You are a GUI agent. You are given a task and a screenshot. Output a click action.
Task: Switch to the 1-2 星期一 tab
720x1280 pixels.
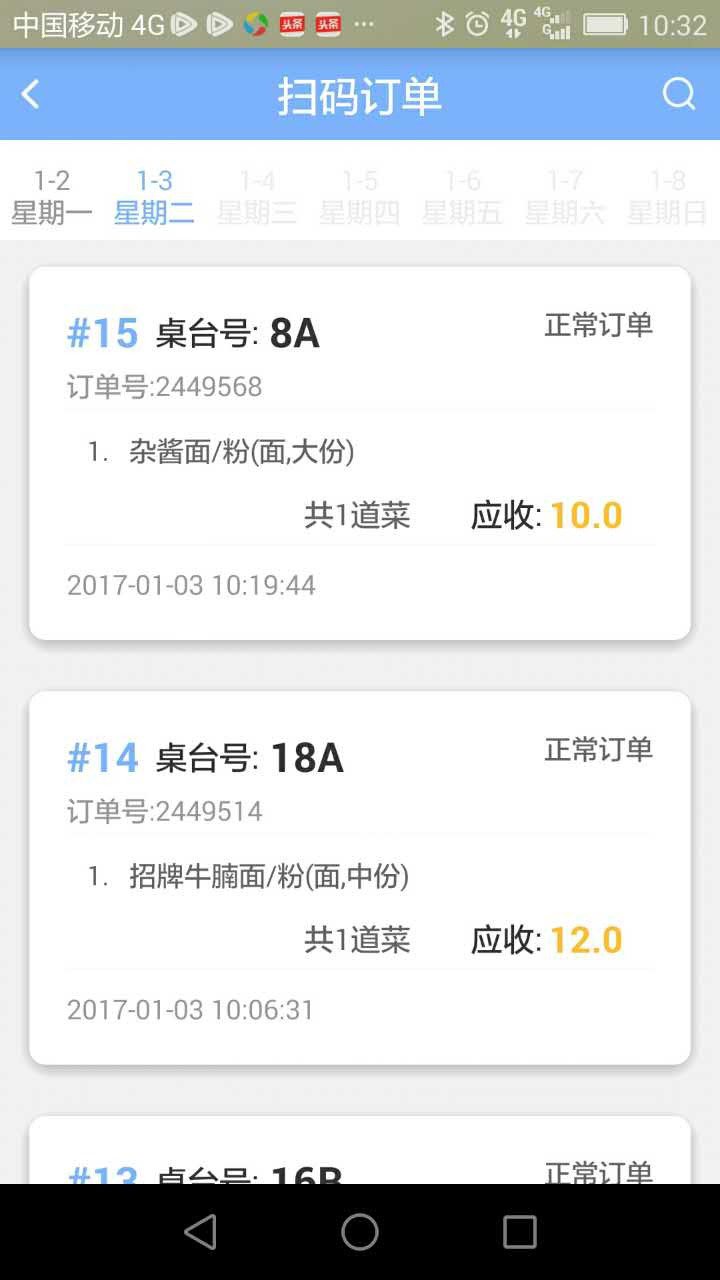tap(51, 195)
